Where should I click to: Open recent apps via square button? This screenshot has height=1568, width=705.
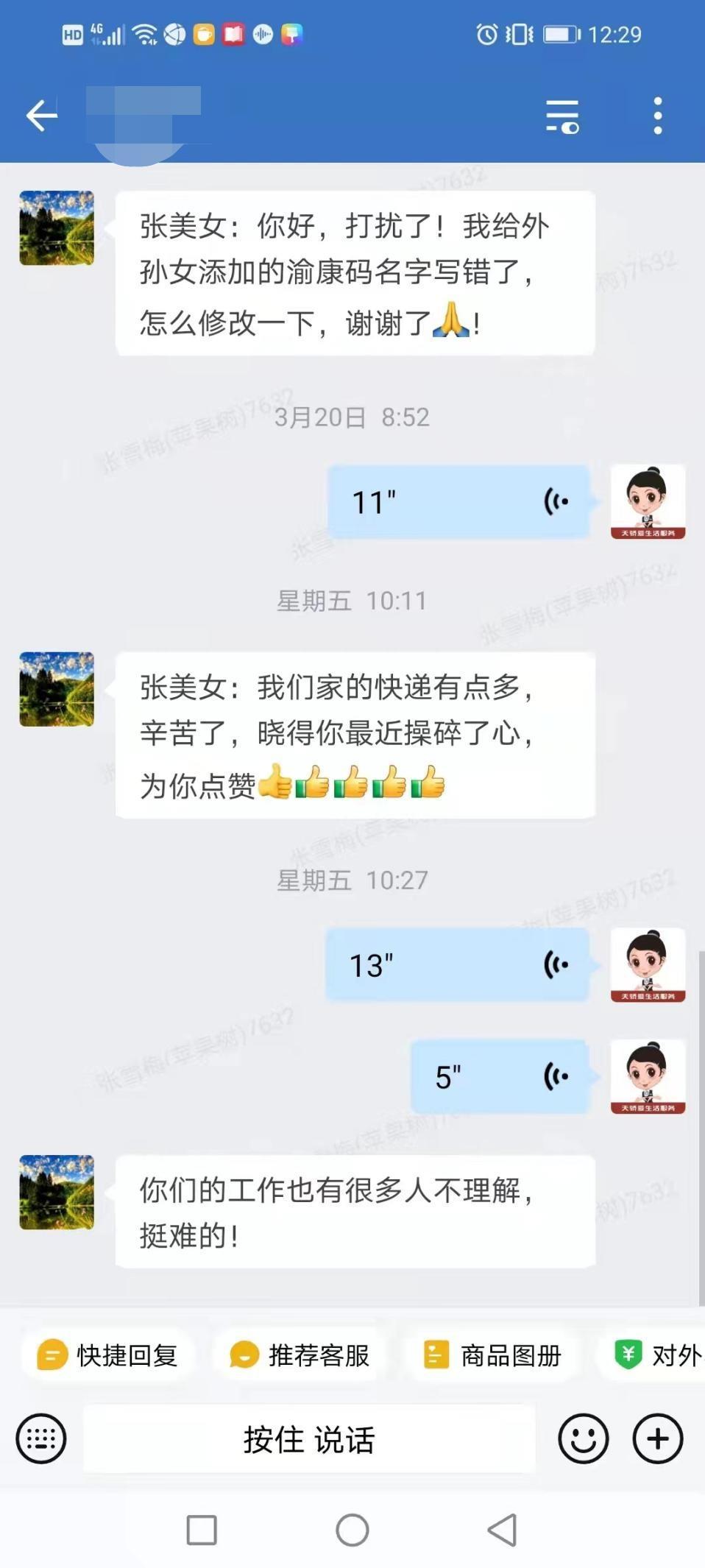tap(202, 1530)
